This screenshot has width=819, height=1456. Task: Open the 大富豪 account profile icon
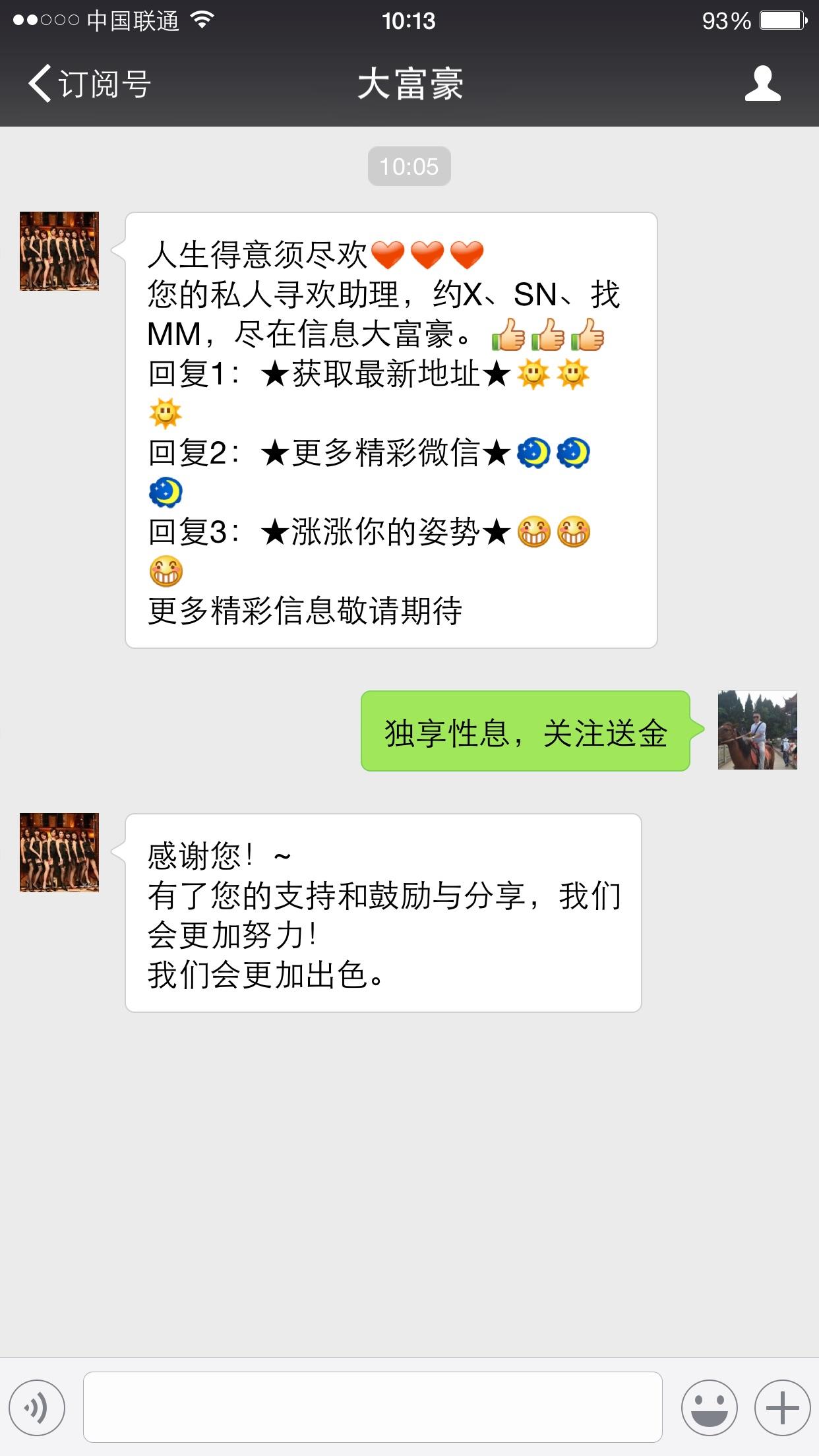pyautogui.click(x=762, y=84)
